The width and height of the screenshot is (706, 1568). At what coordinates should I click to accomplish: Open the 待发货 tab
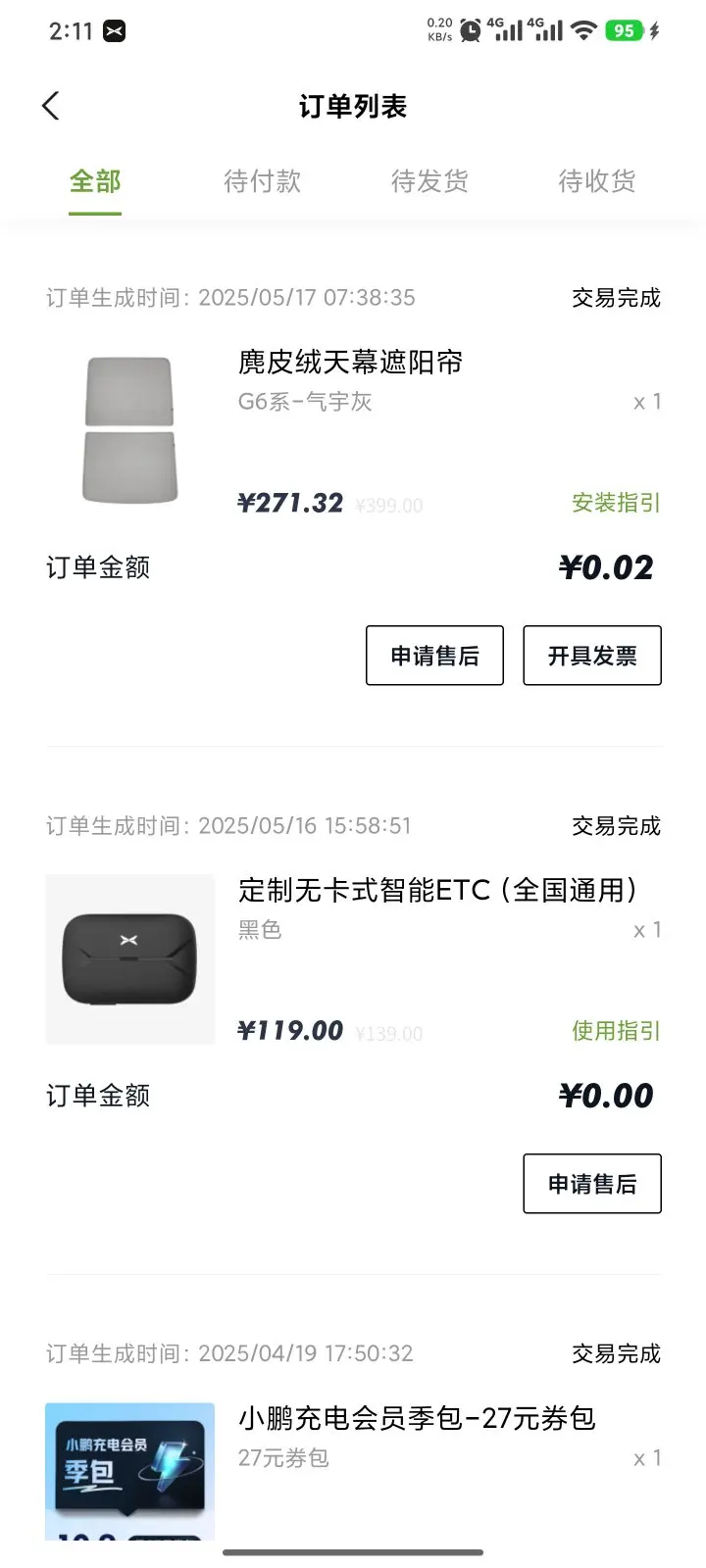(x=429, y=181)
